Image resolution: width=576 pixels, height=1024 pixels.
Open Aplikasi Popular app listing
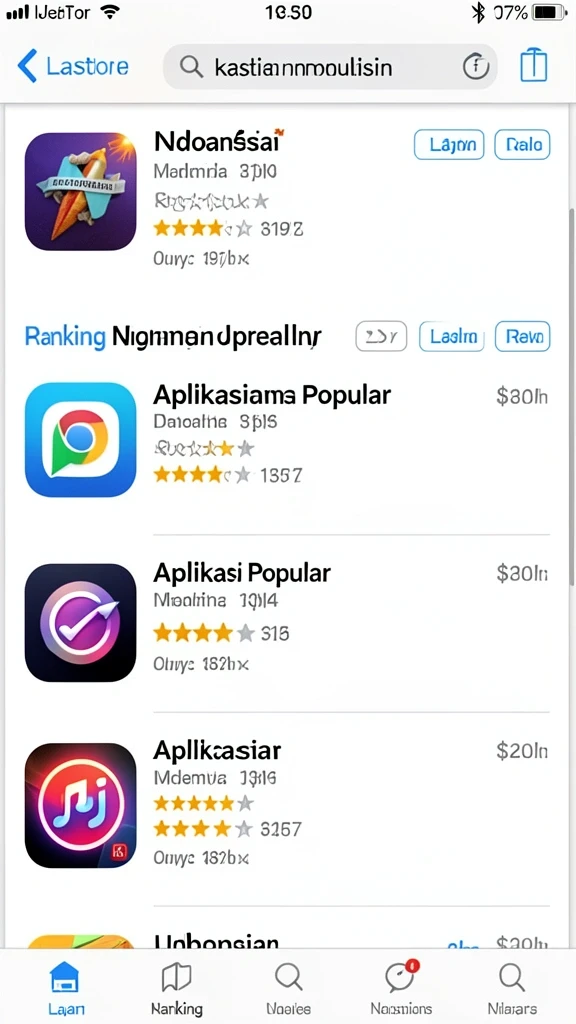[x=287, y=622]
